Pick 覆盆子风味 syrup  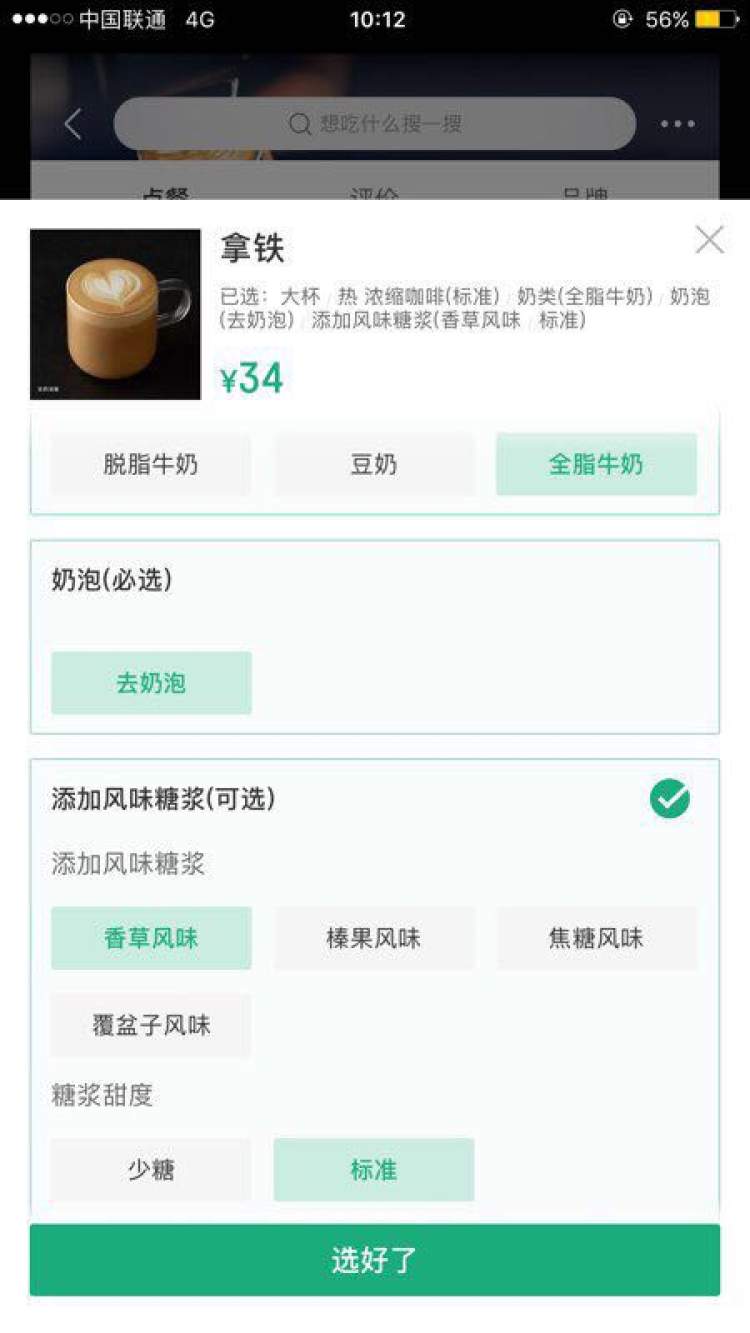coord(151,1025)
